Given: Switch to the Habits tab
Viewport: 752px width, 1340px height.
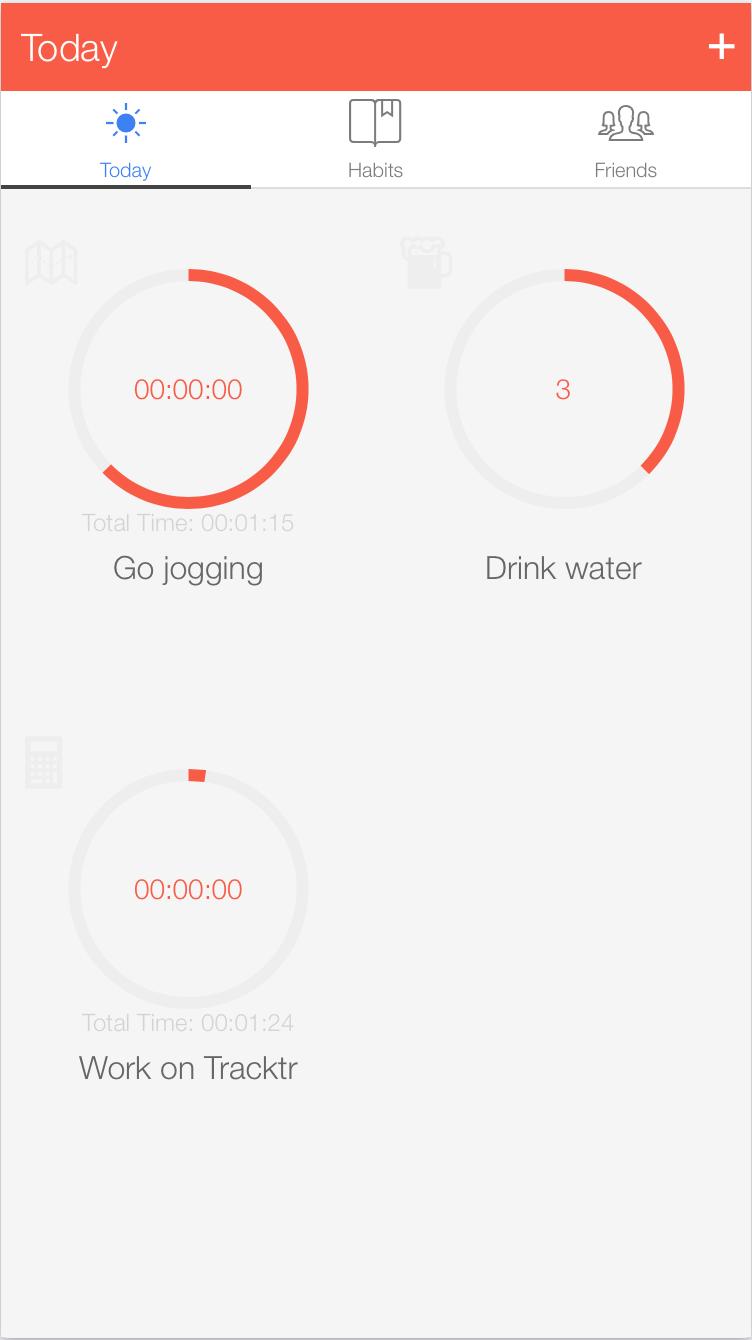Looking at the screenshot, I should click(375, 140).
